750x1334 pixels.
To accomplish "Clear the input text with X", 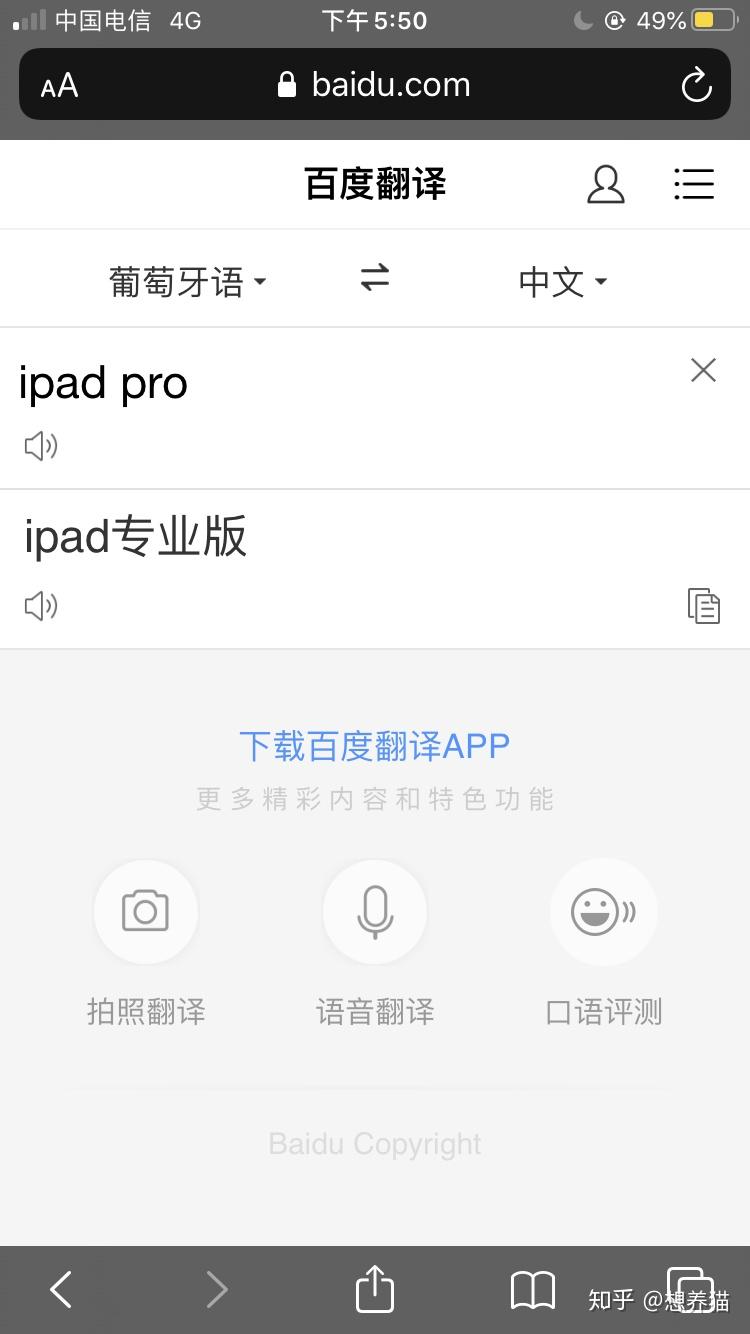I will (x=703, y=370).
